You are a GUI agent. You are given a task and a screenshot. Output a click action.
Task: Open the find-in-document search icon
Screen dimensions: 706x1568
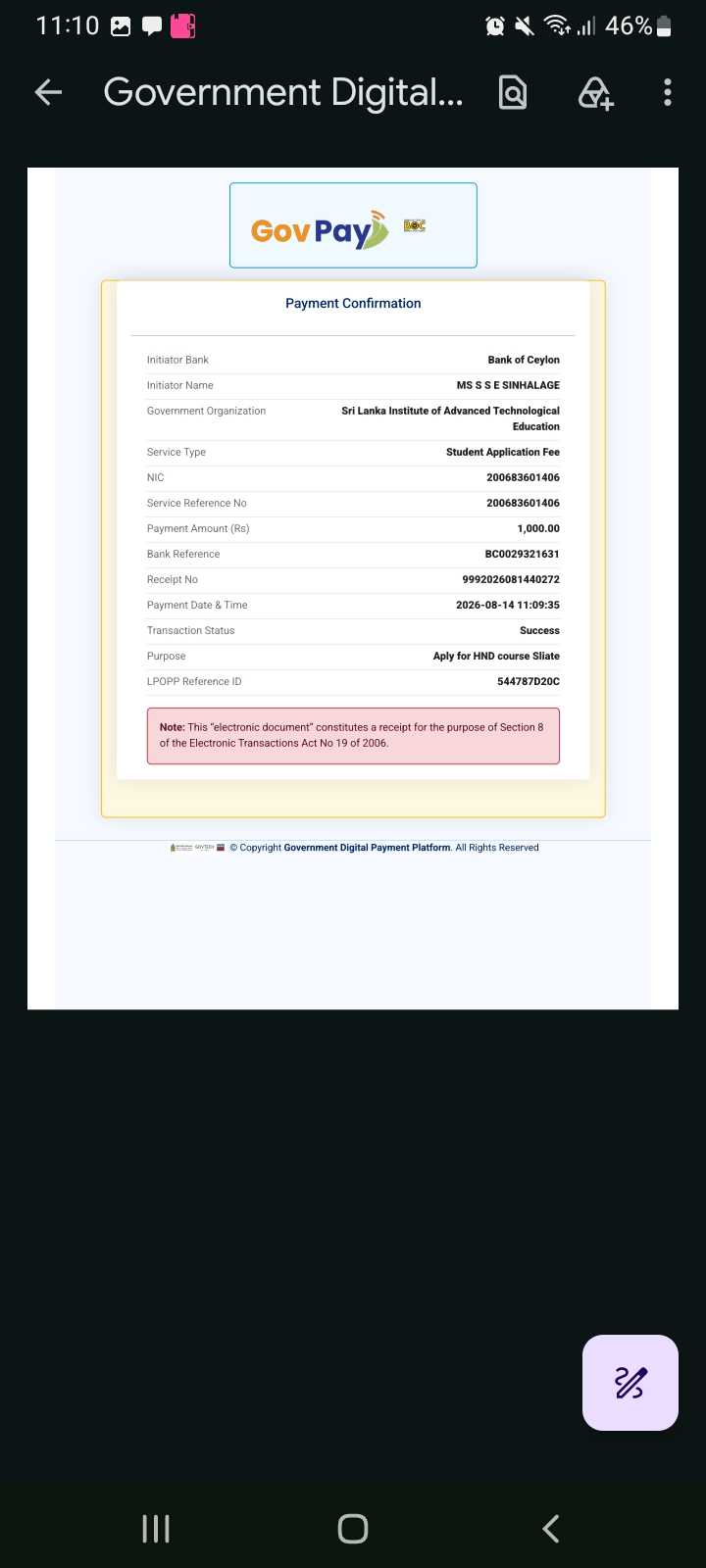(513, 93)
